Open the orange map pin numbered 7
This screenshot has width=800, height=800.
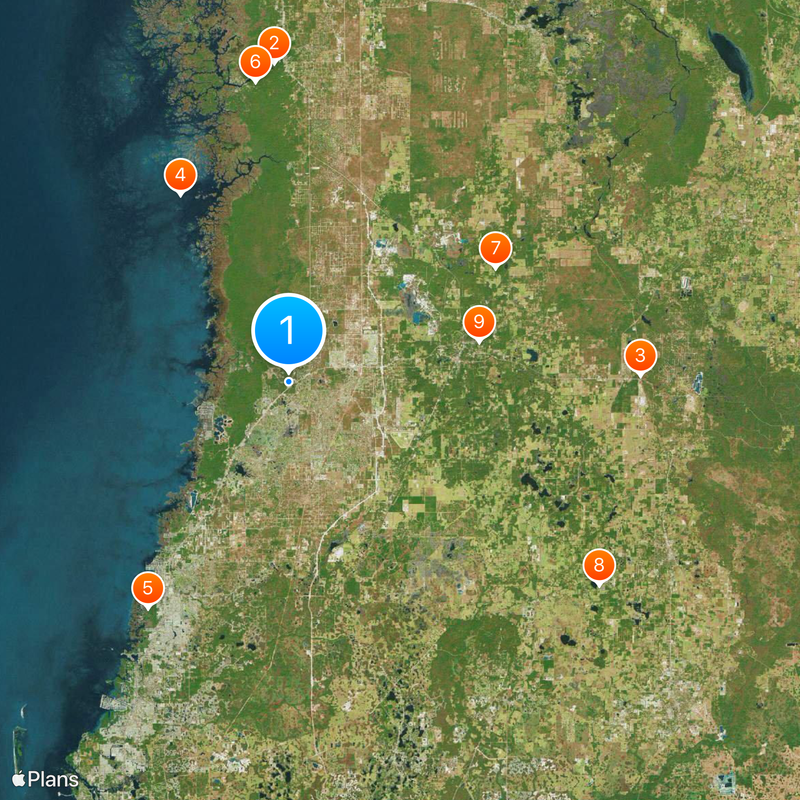pos(495,247)
